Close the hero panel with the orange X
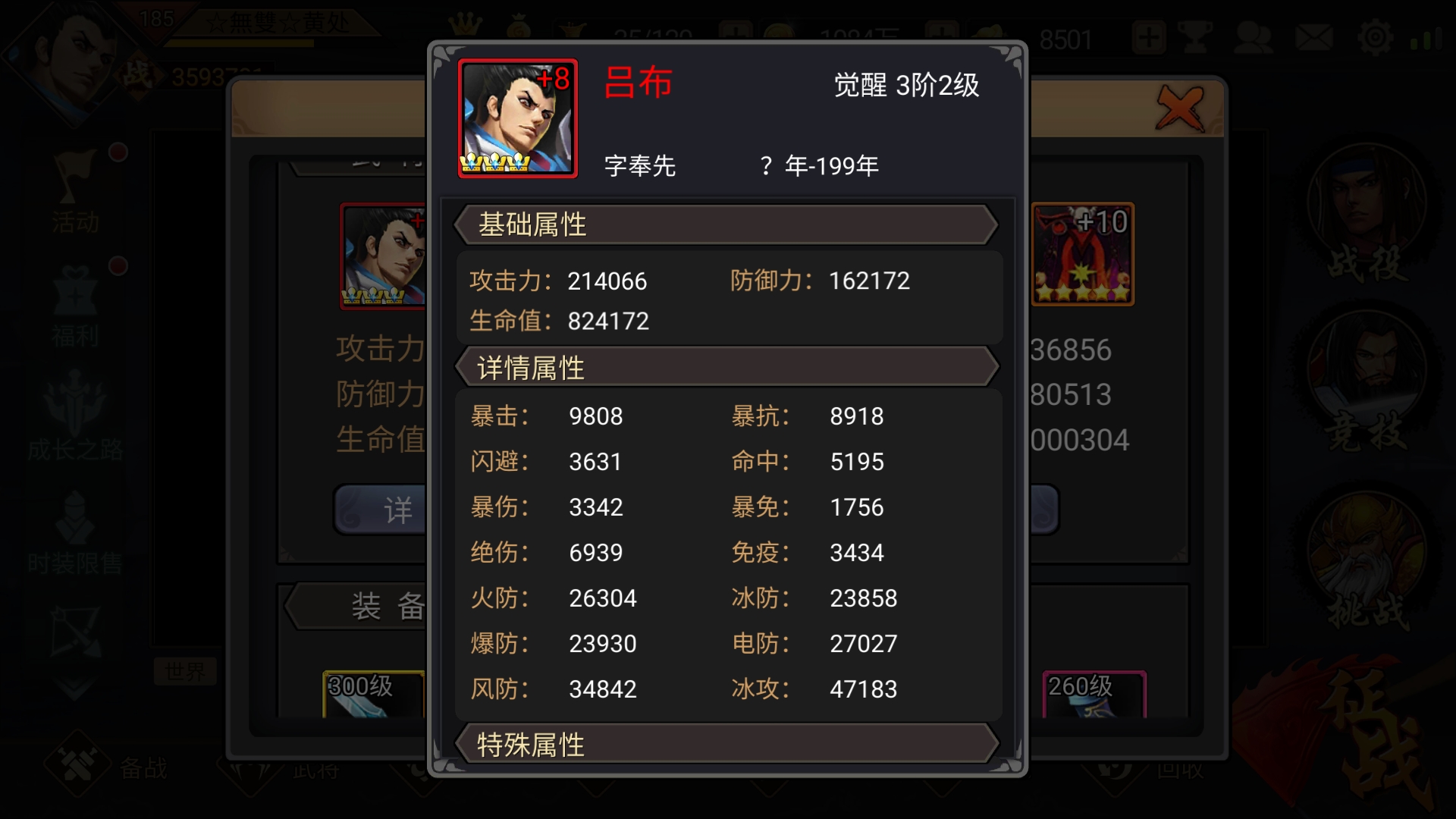 (1181, 108)
